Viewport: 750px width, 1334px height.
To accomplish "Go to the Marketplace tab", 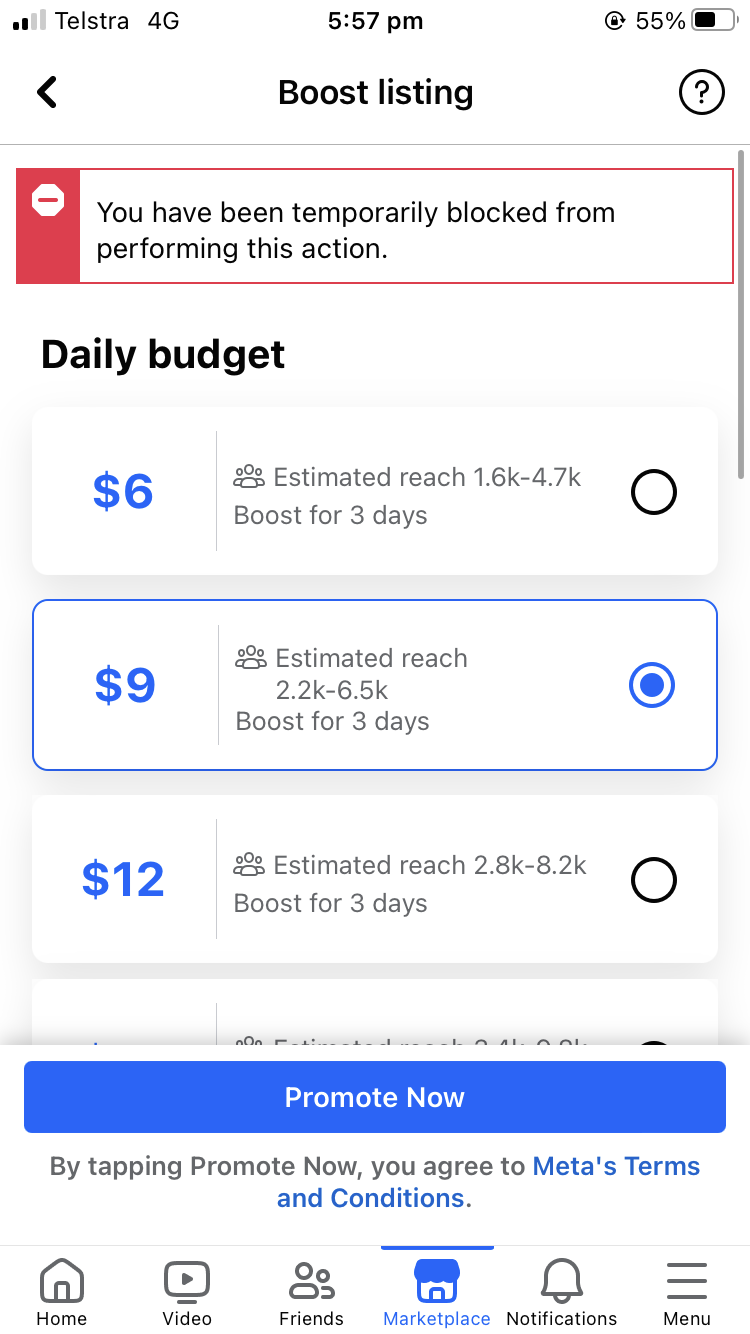I will pyautogui.click(x=437, y=1293).
